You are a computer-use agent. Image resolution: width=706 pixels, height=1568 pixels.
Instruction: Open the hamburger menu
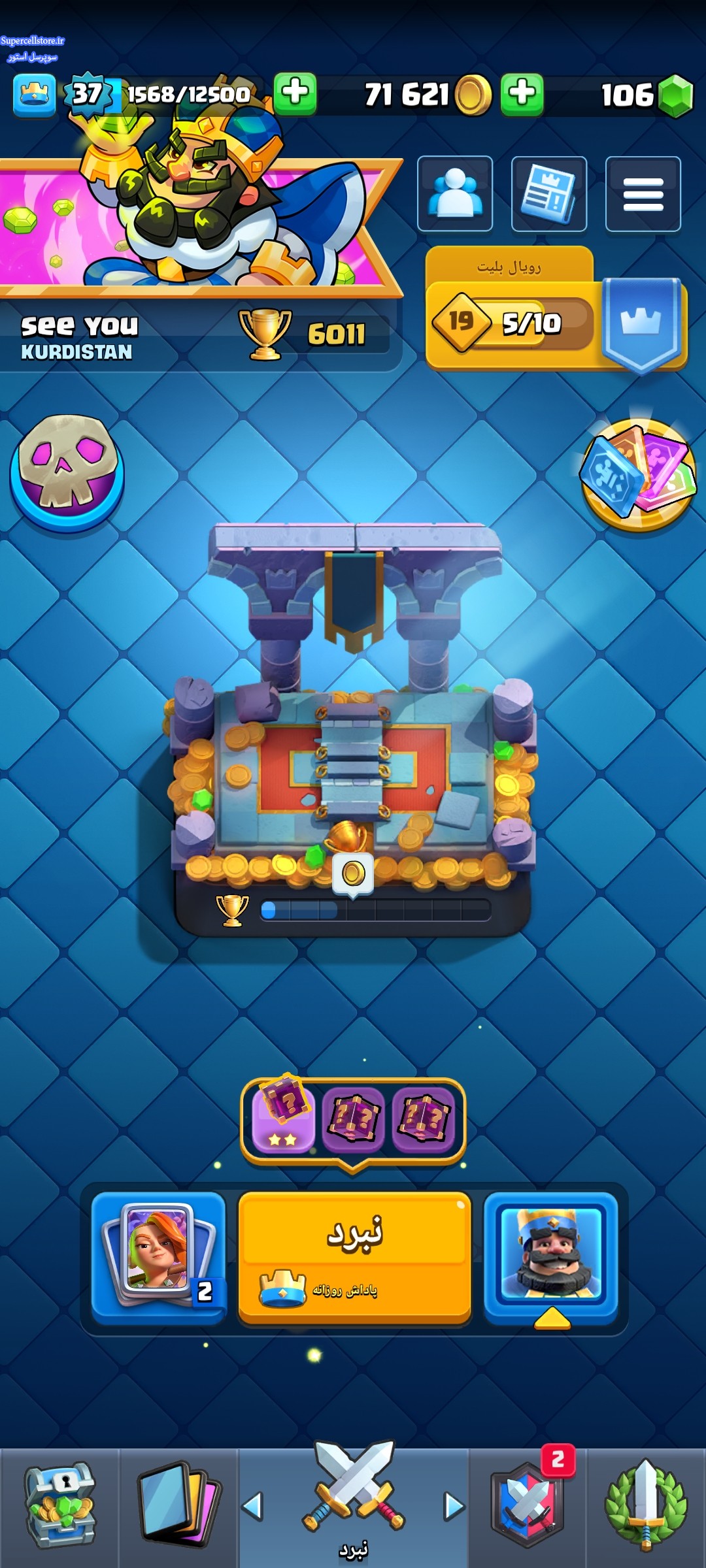pyautogui.click(x=643, y=193)
